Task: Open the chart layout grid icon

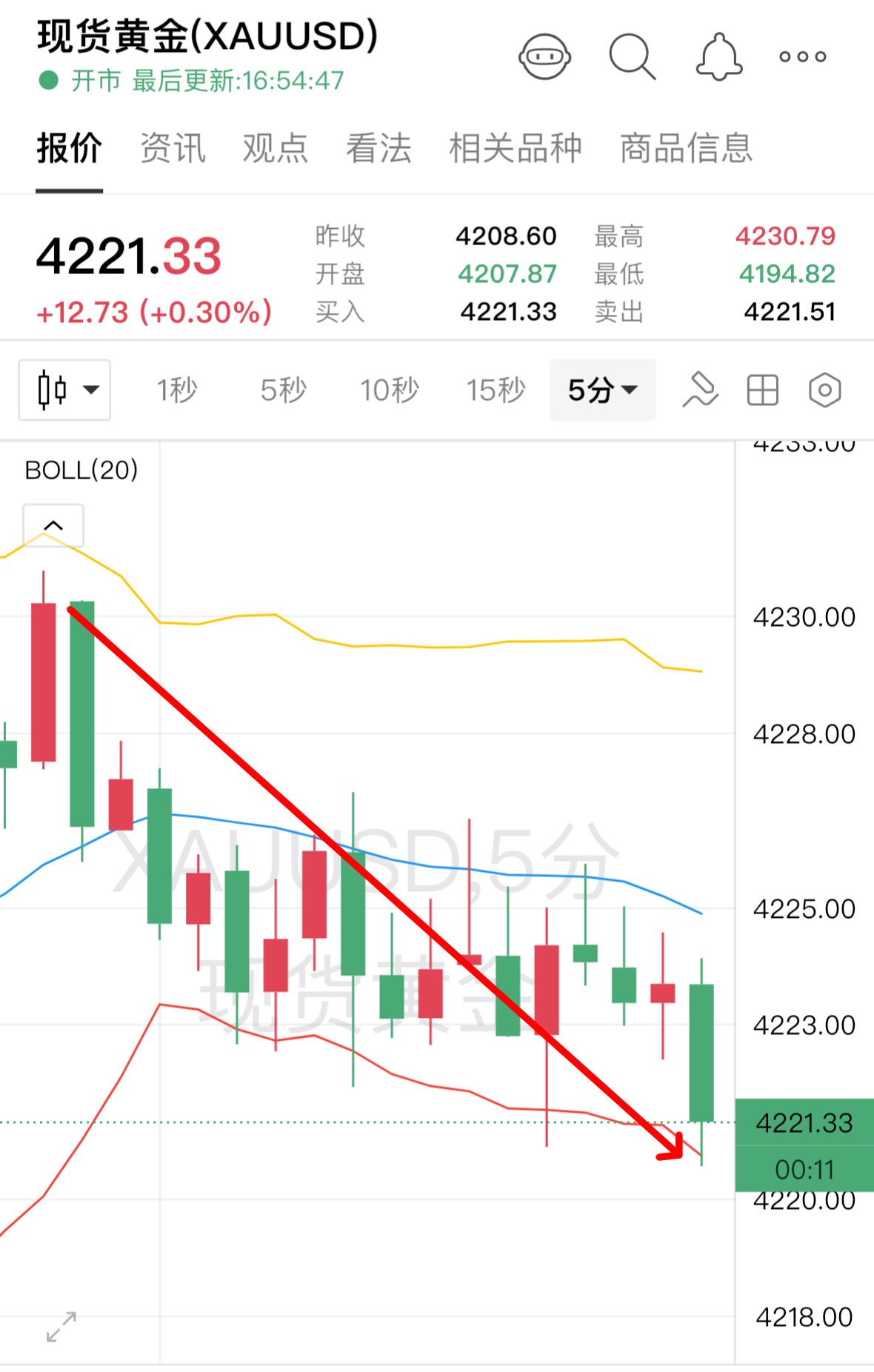Action: (762, 390)
